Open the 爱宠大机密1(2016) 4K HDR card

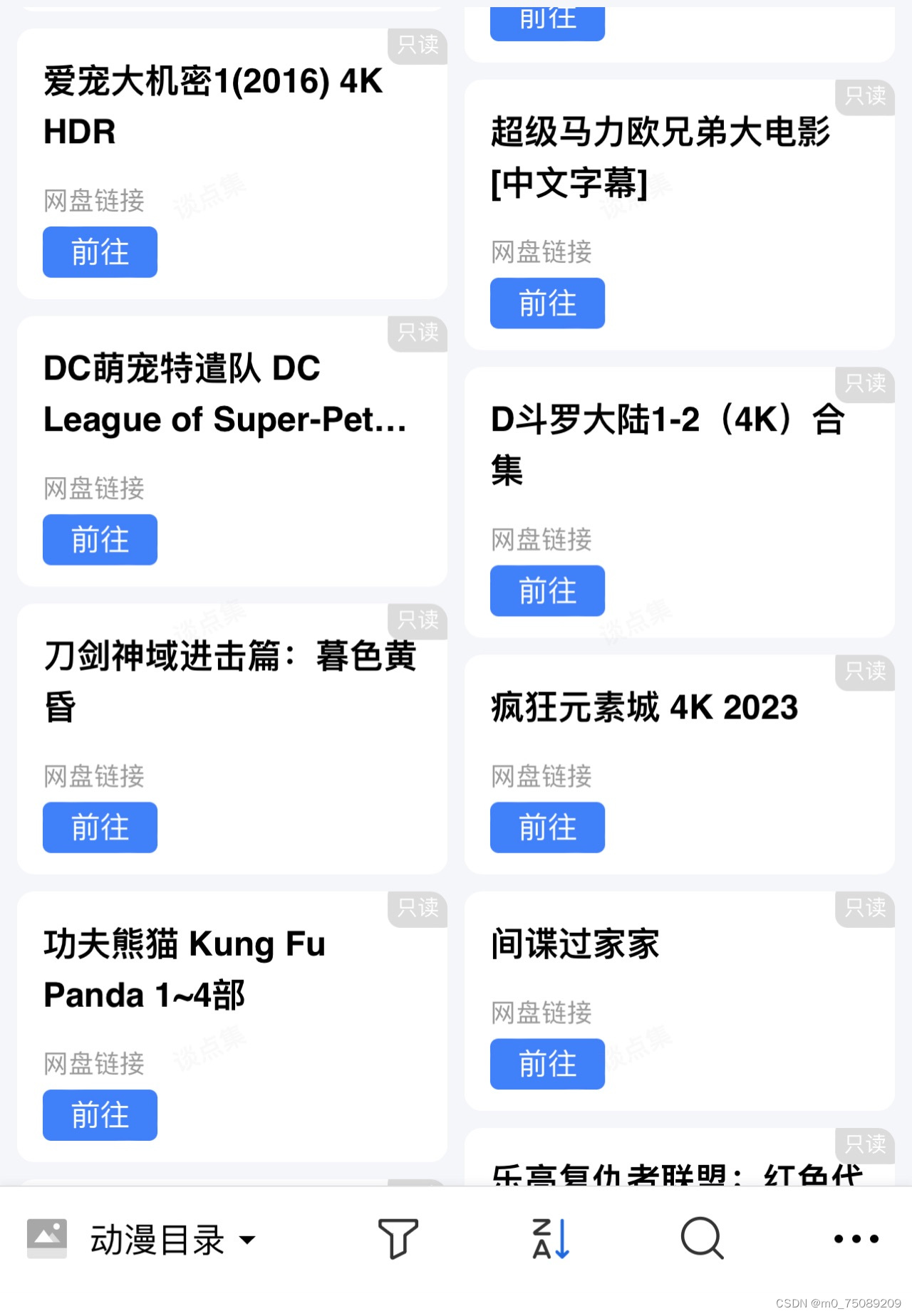click(214, 105)
